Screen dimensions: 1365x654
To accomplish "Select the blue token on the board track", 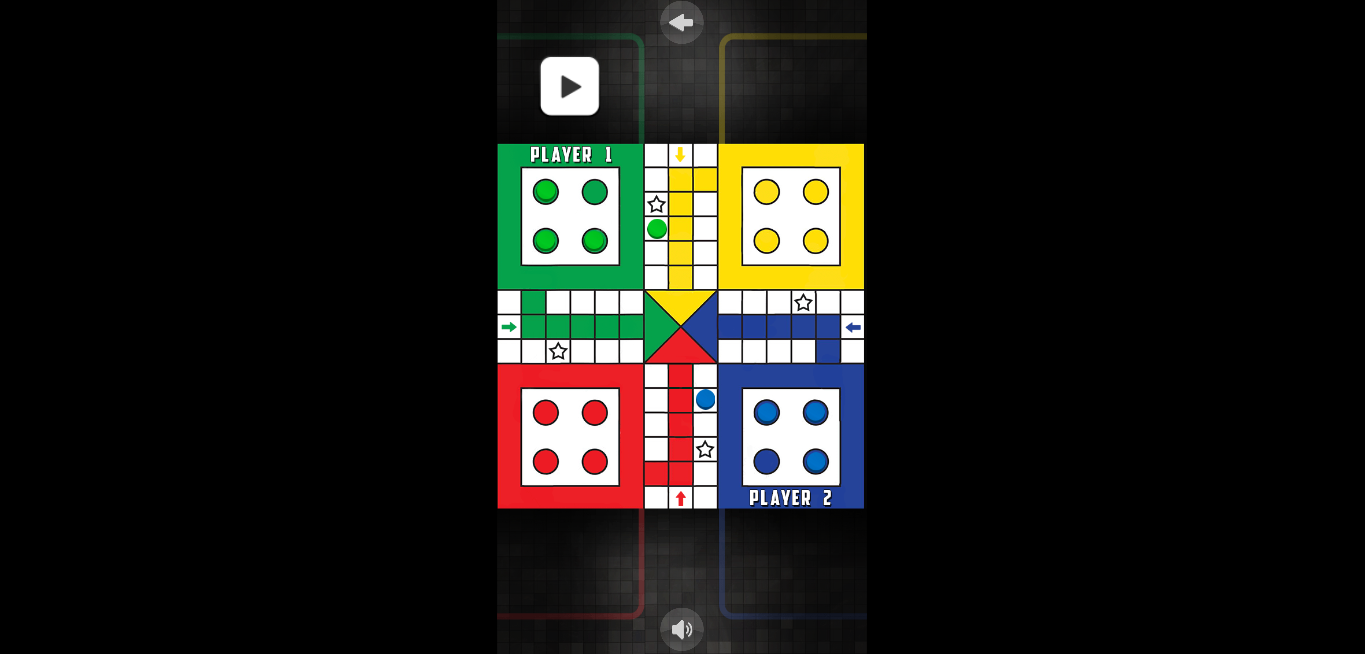I will (x=706, y=399).
